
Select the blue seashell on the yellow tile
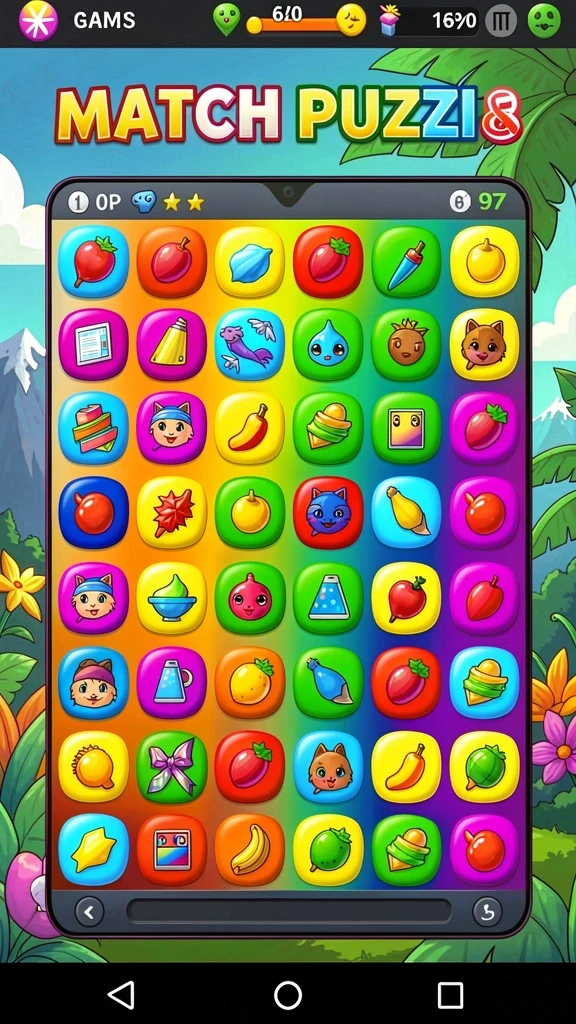[249, 262]
